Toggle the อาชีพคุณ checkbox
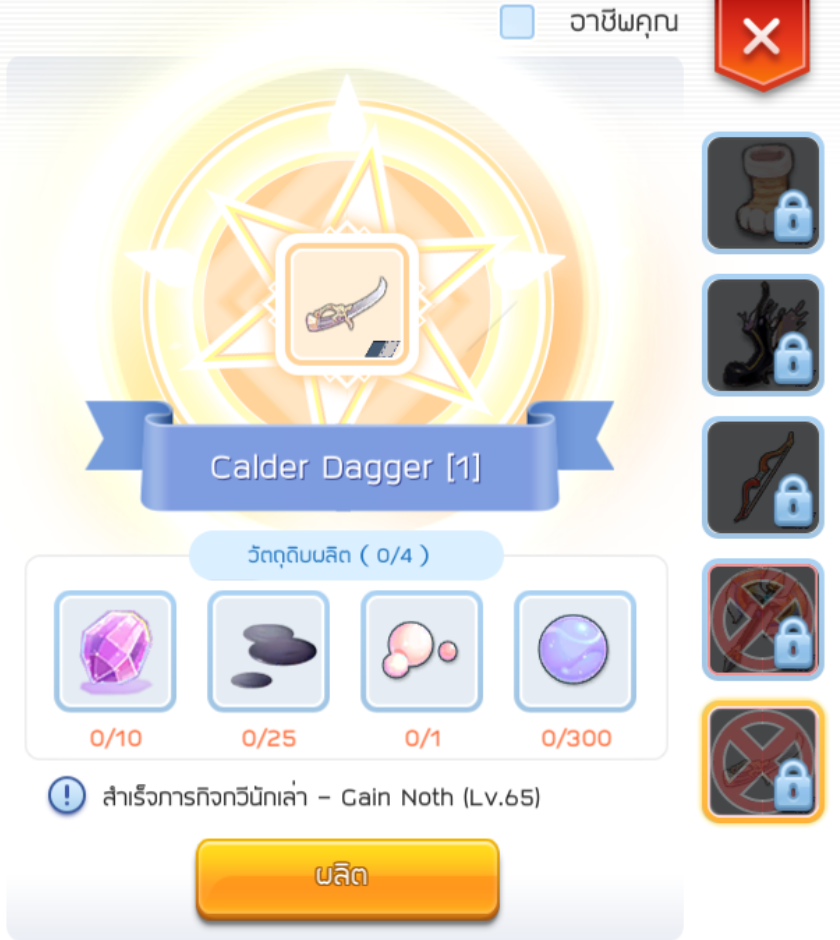Viewport: 840px width, 940px height. click(517, 22)
